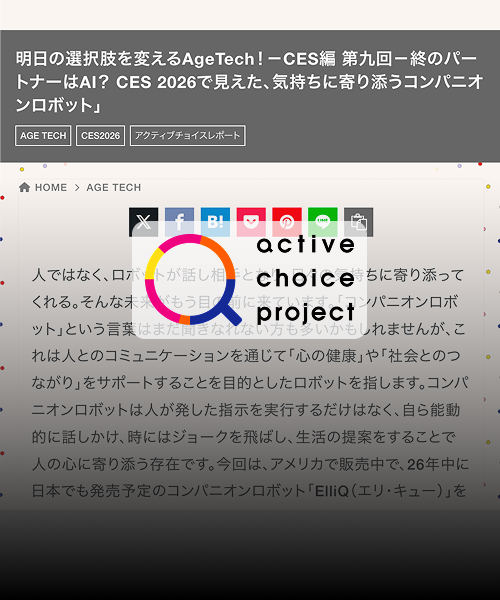Copy the article link to the clipboard

[x=358, y=222]
